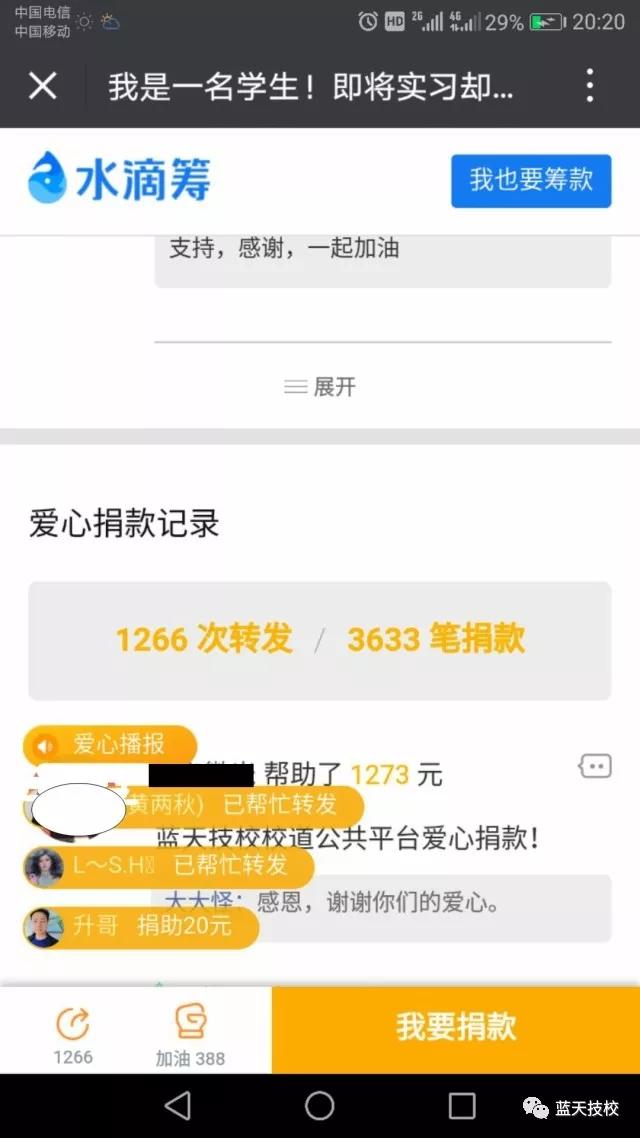The width and height of the screenshot is (640, 1138).
Task: Tap the 我也要筹款 button
Action: coord(531,180)
